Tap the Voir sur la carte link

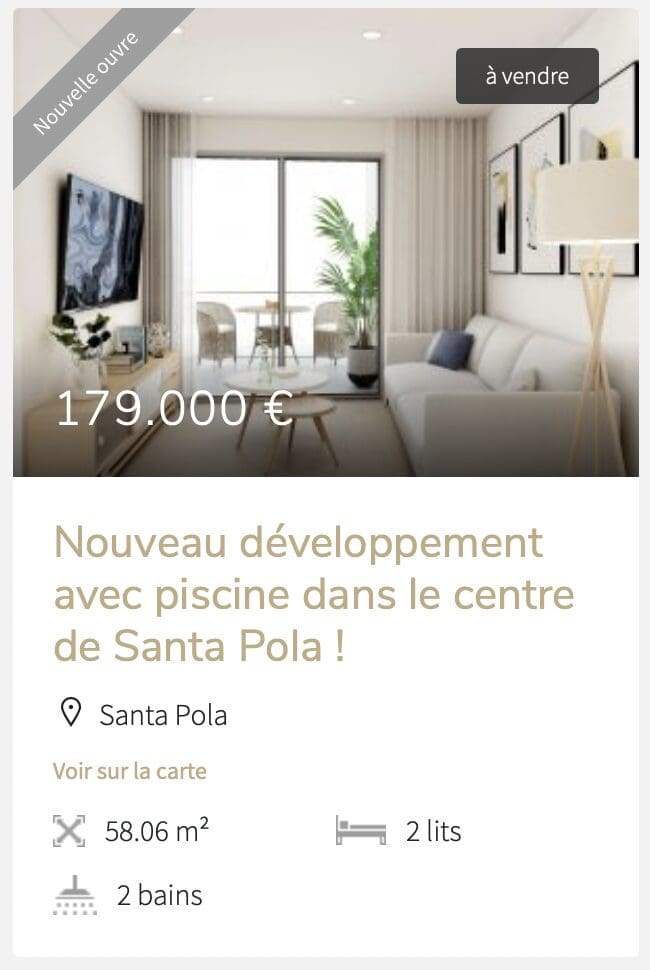tap(129, 771)
